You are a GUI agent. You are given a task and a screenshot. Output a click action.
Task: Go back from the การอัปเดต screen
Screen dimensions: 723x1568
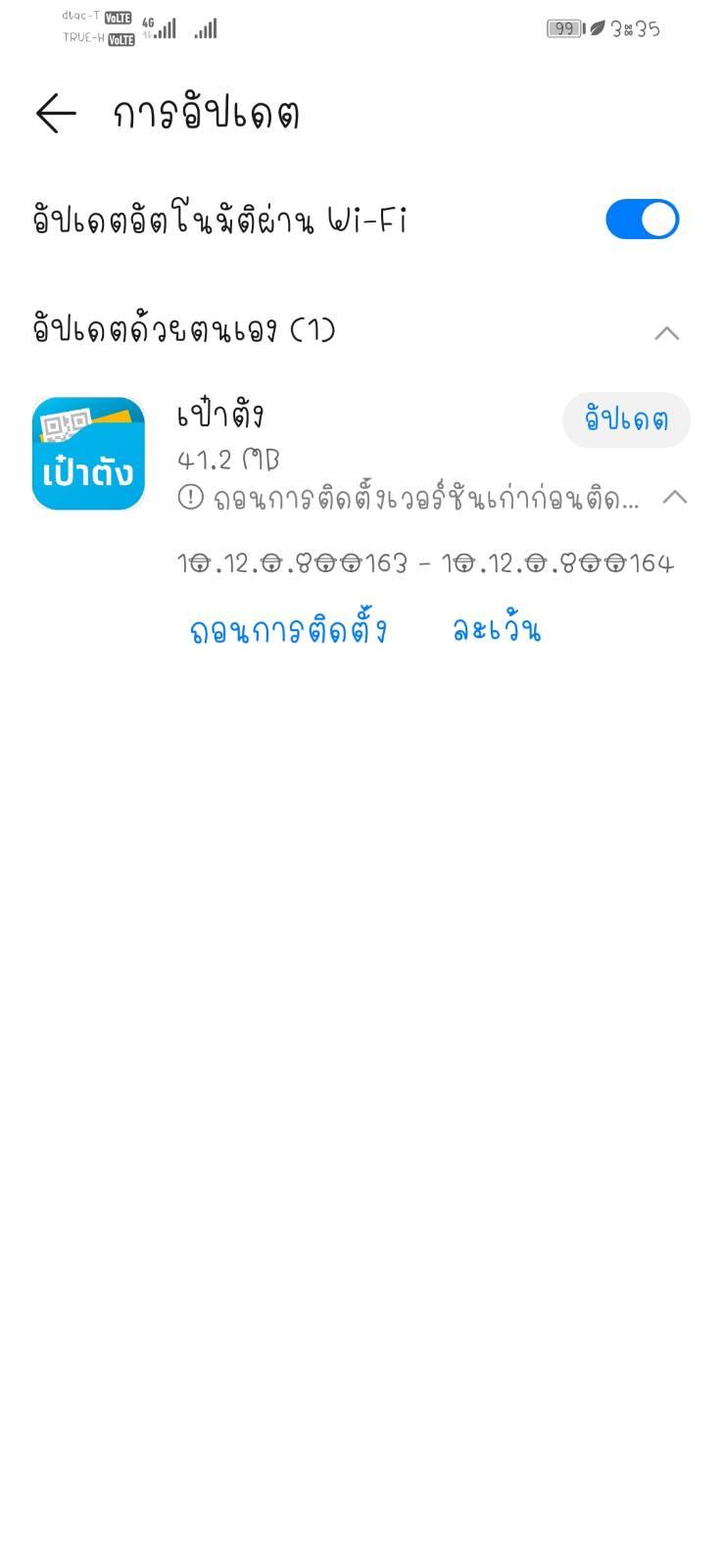pyautogui.click(x=56, y=114)
